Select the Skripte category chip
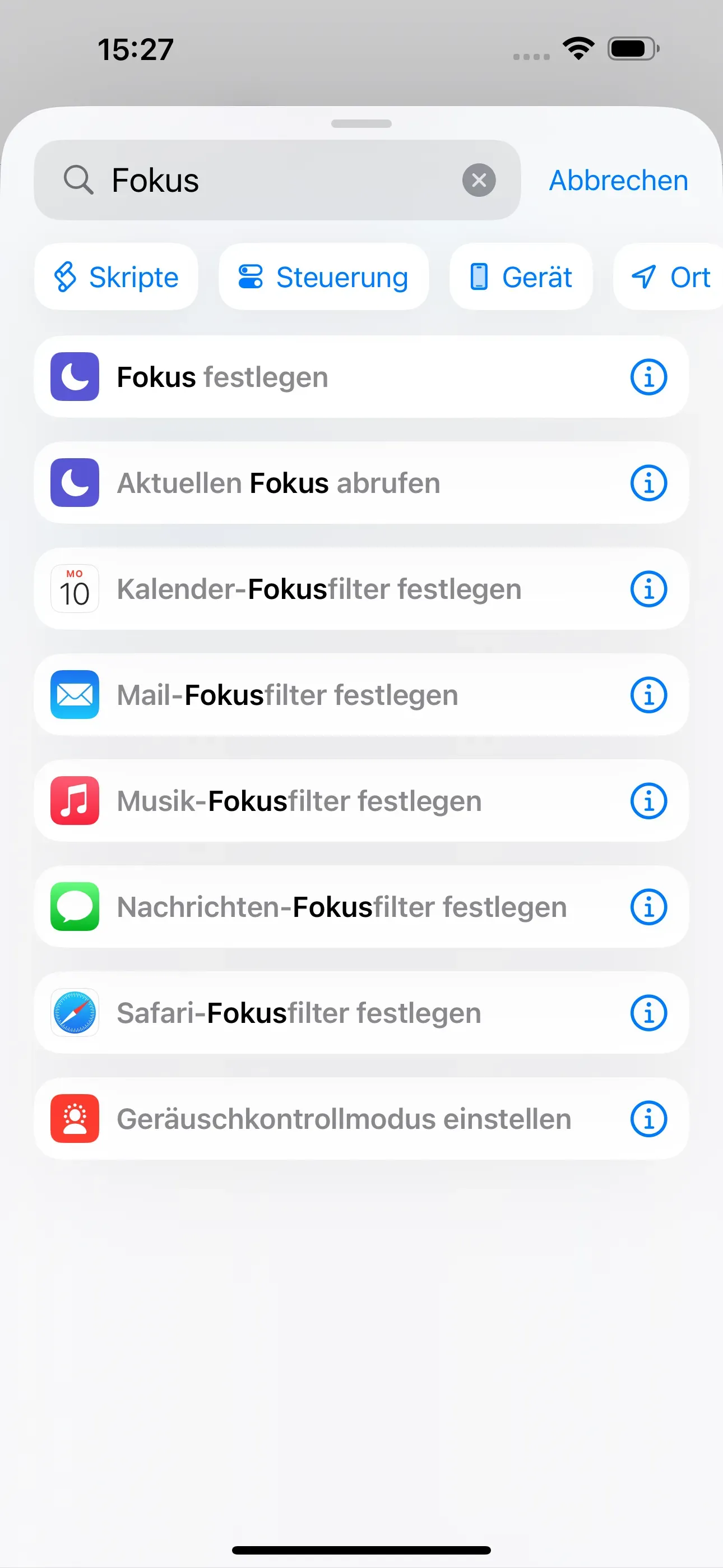723x1568 pixels. 116,277
